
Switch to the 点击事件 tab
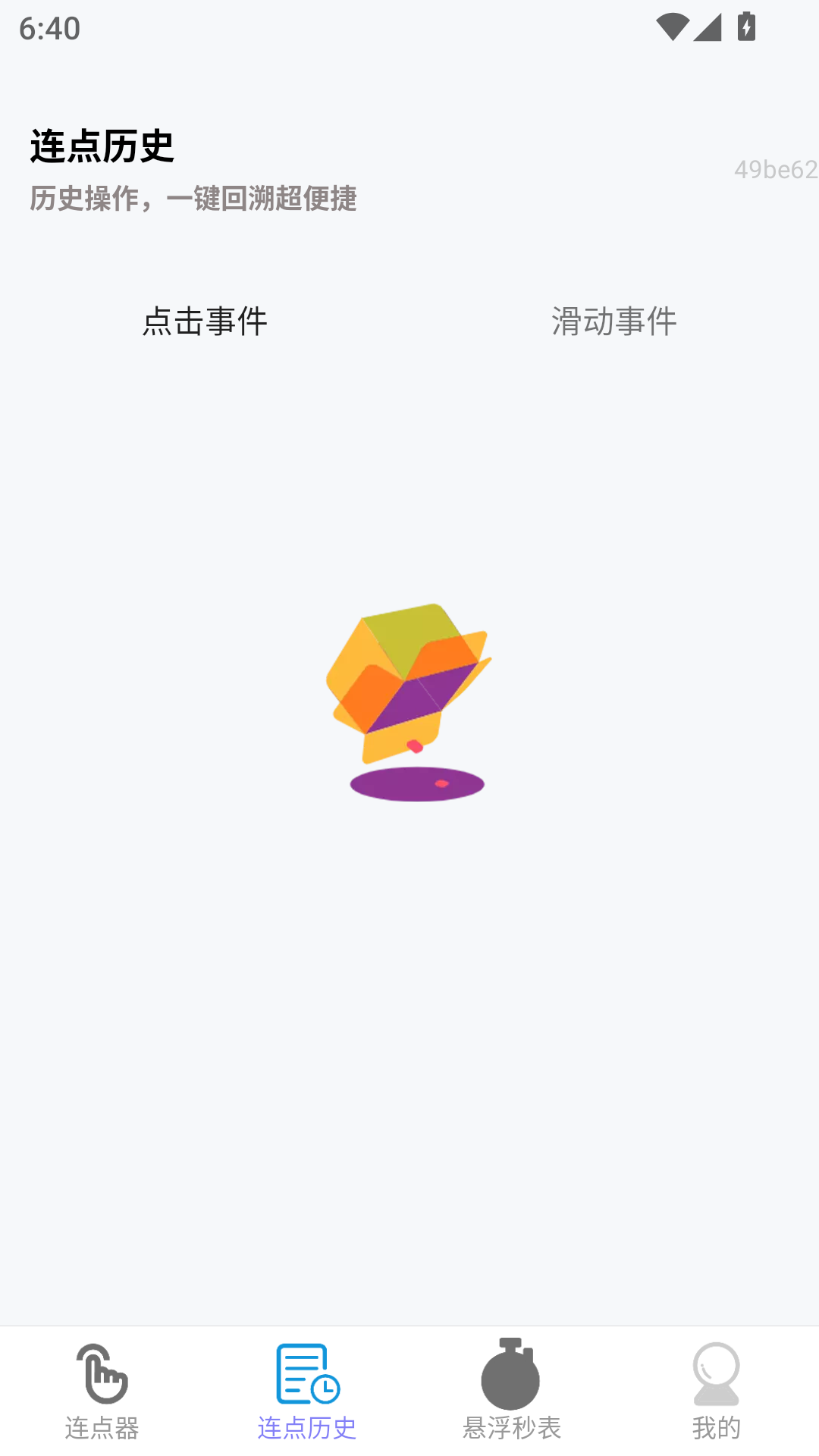205,322
